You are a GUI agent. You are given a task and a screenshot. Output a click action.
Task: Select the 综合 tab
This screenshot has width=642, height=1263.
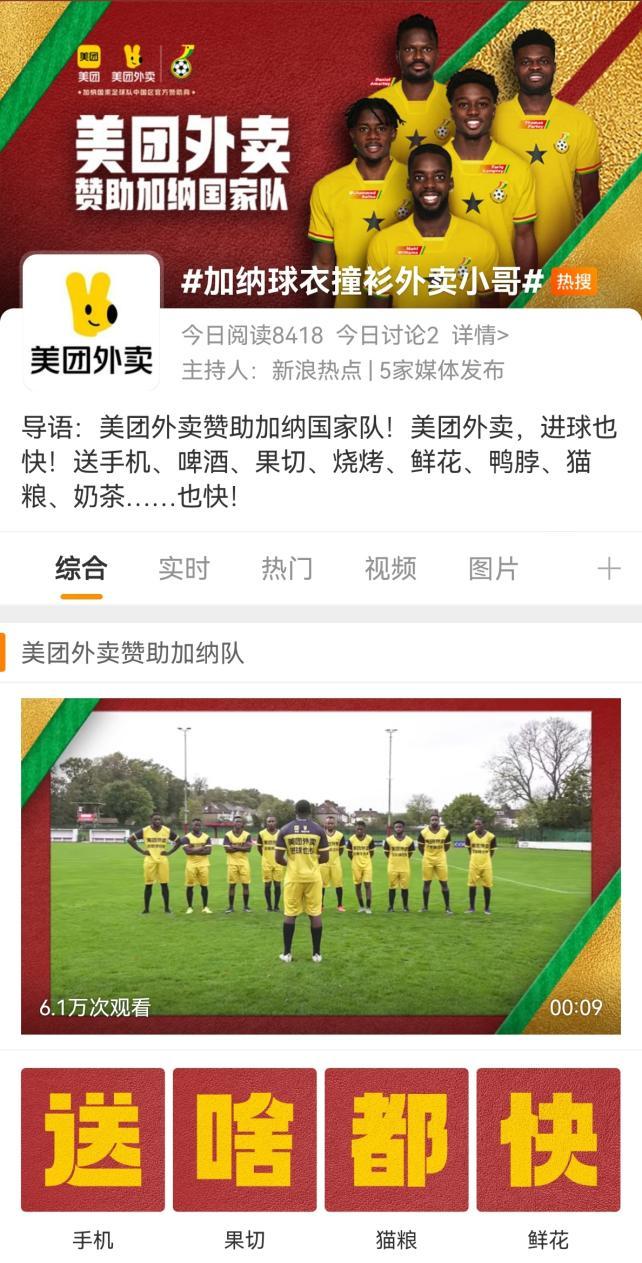(x=81, y=569)
